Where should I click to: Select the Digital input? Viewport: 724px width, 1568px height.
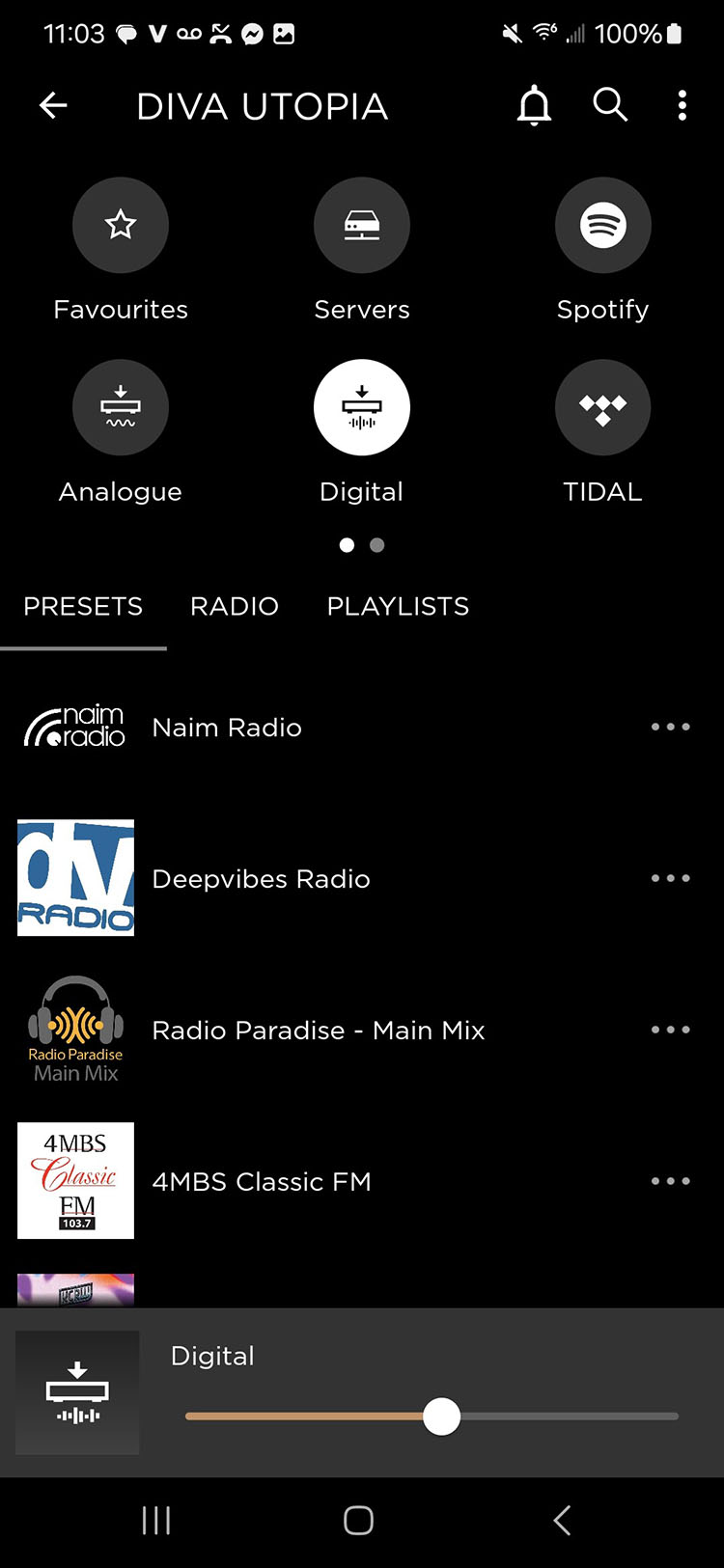tap(362, 408)
